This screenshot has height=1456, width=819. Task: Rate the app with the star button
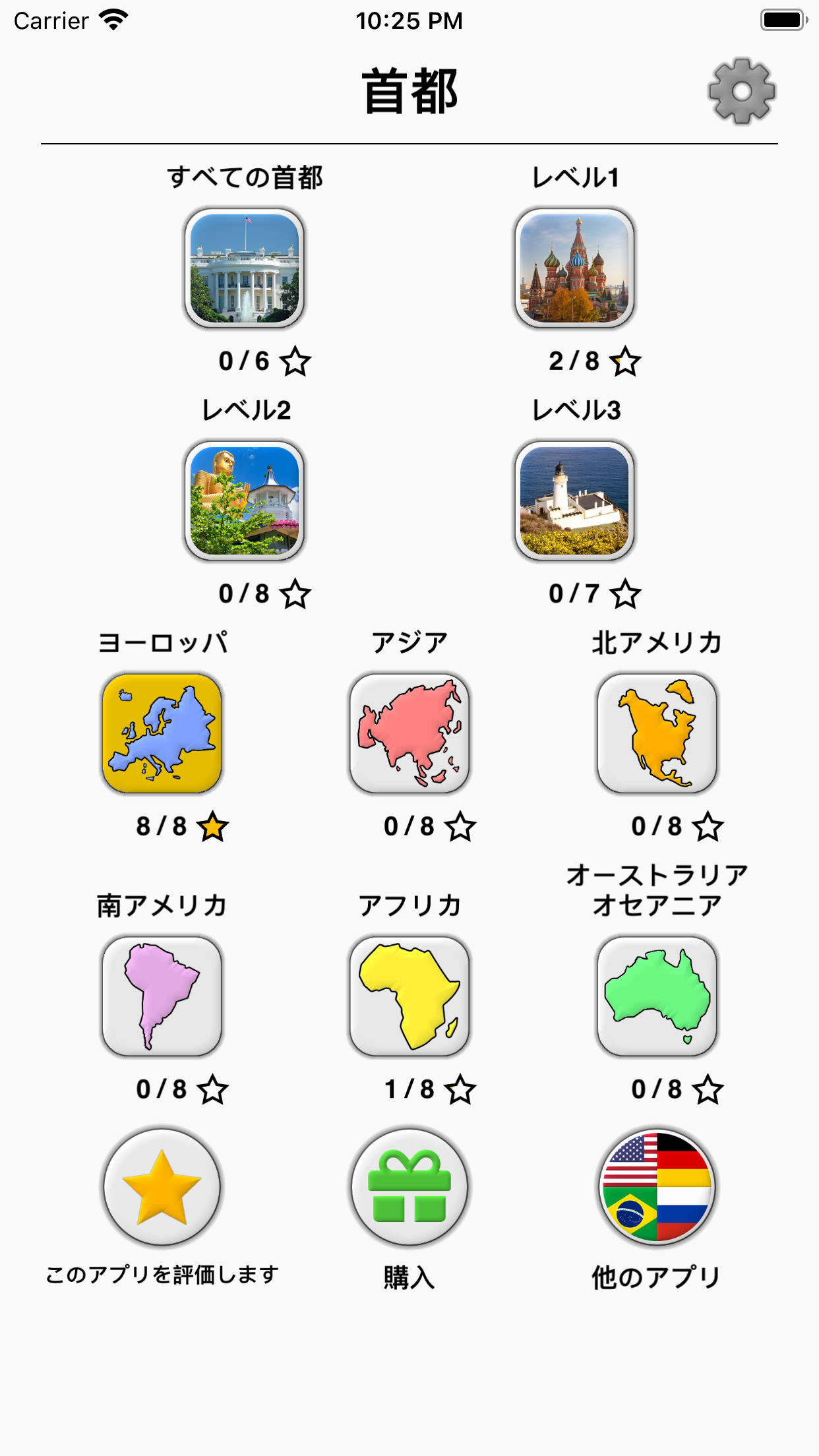click(162, 1186)
